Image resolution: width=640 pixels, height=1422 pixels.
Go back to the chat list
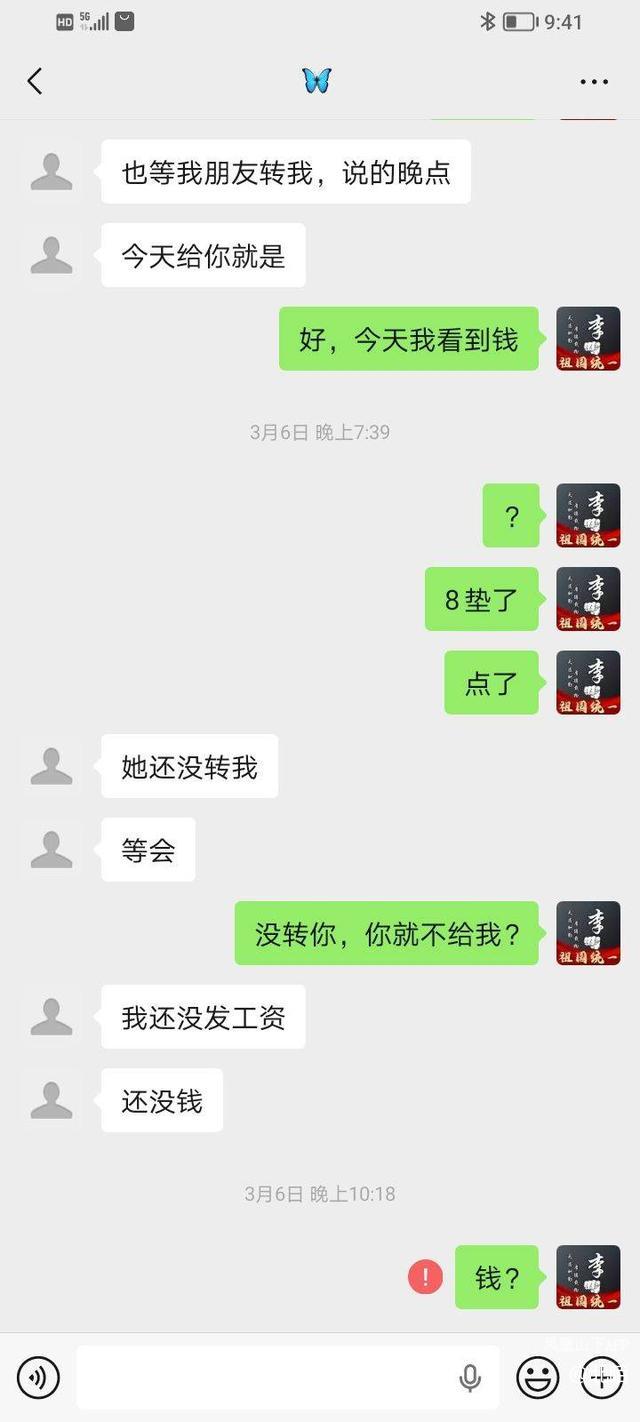point(35,81)
